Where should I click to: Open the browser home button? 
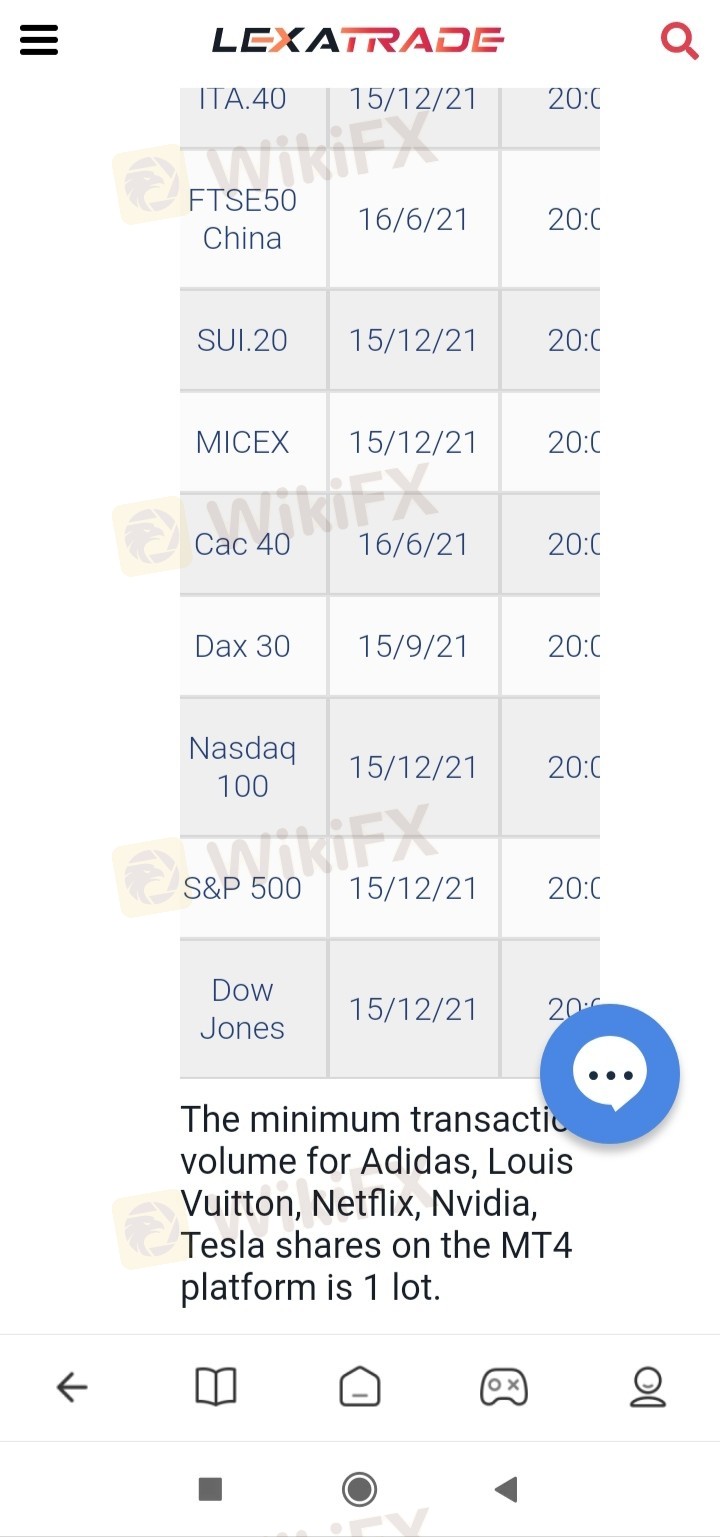tap(360, 1388)
